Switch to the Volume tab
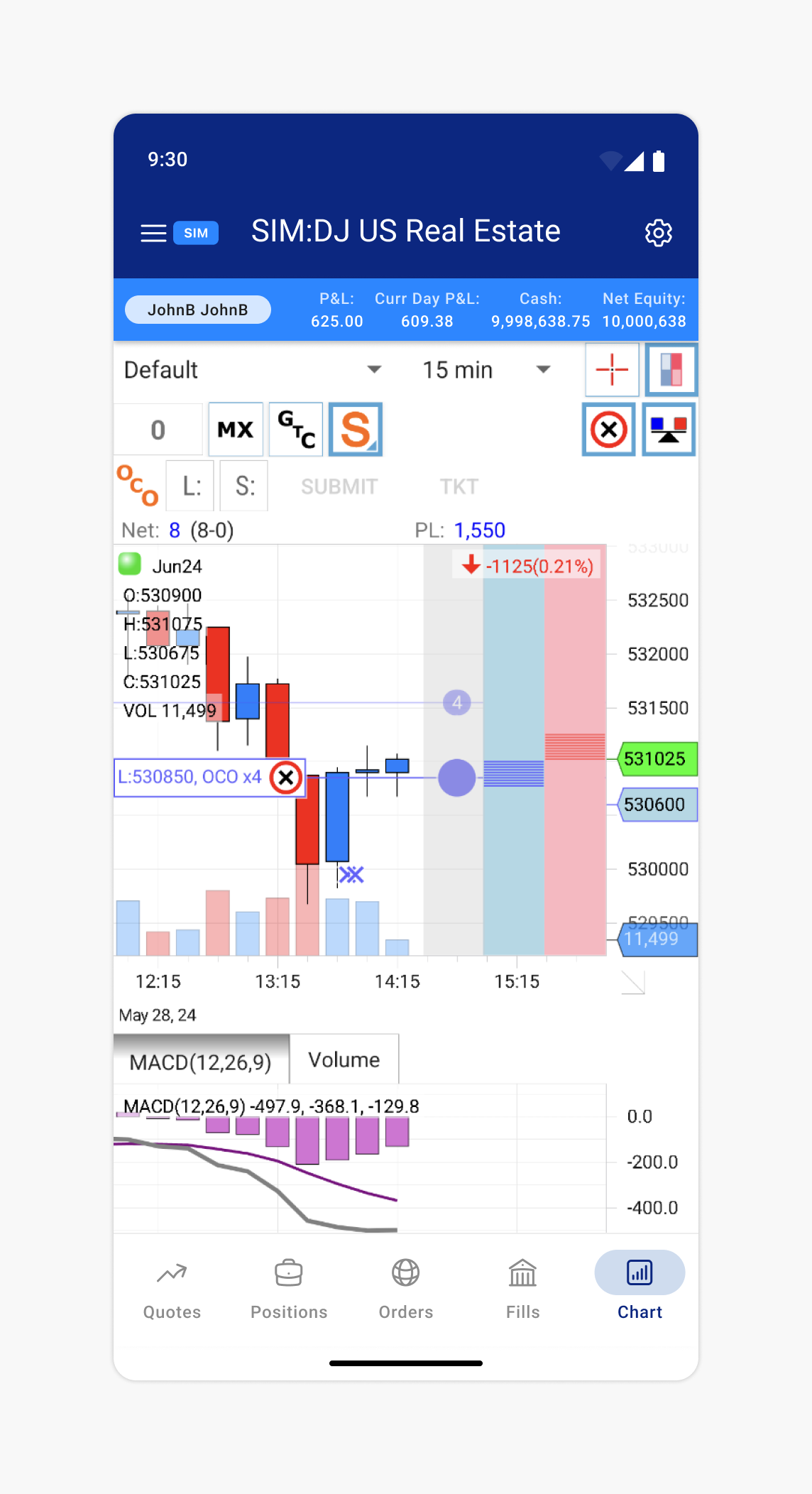Screen dimensions: 812x1494 [x=344, y=1059]
